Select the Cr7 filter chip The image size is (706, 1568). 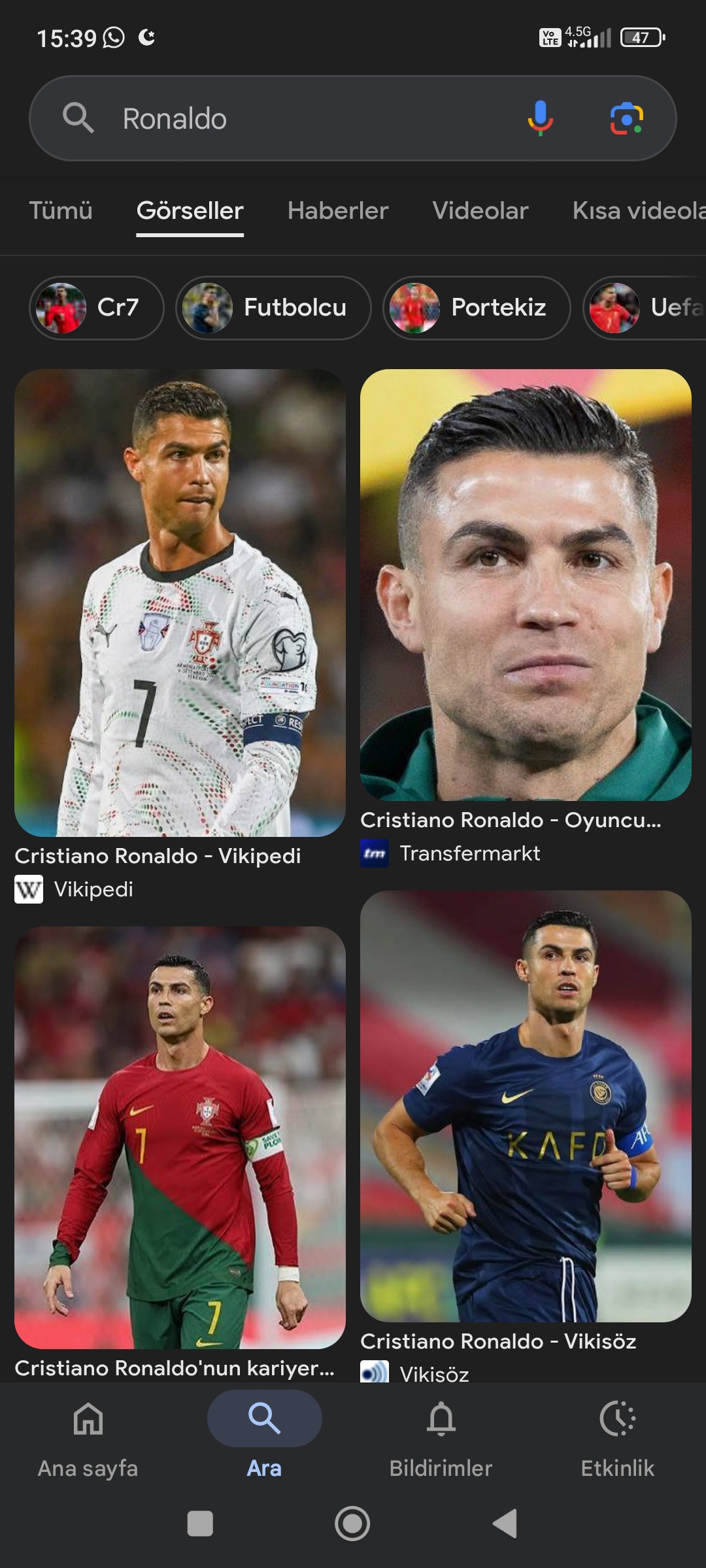(x=97, y=308)
